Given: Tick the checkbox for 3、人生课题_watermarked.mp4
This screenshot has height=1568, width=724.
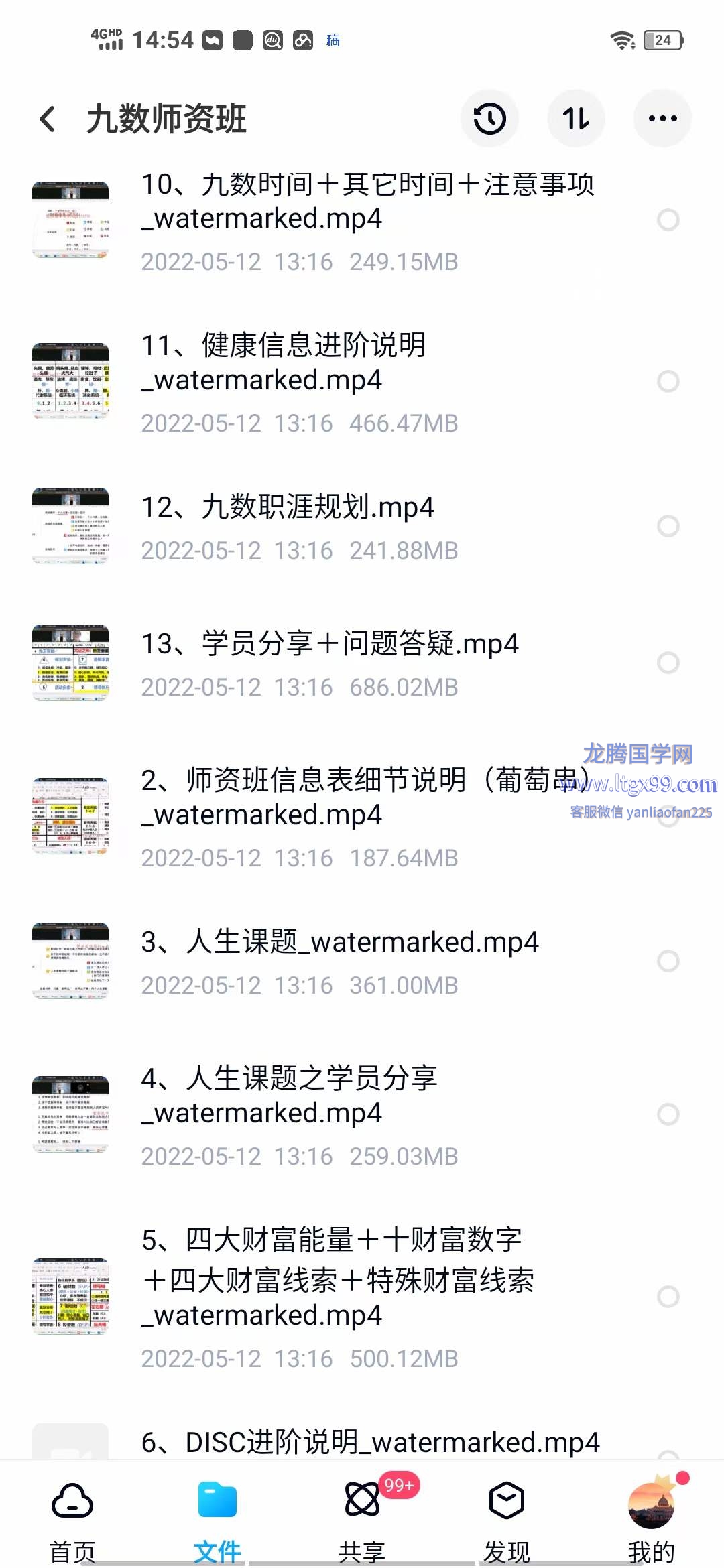Looking at the screenshot, I should pos(668,961).
